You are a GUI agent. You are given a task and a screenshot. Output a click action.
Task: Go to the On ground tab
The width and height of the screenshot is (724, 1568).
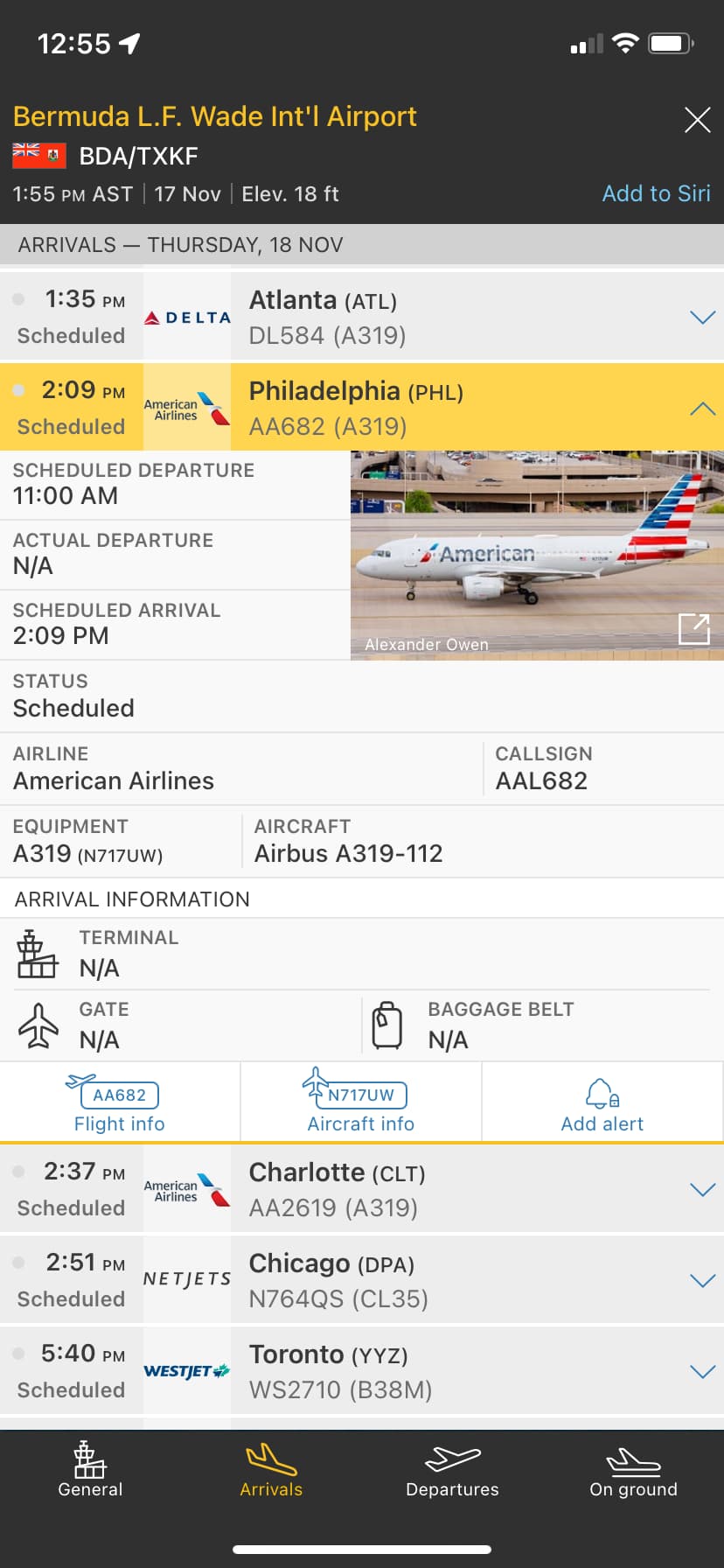(633, 1470)
